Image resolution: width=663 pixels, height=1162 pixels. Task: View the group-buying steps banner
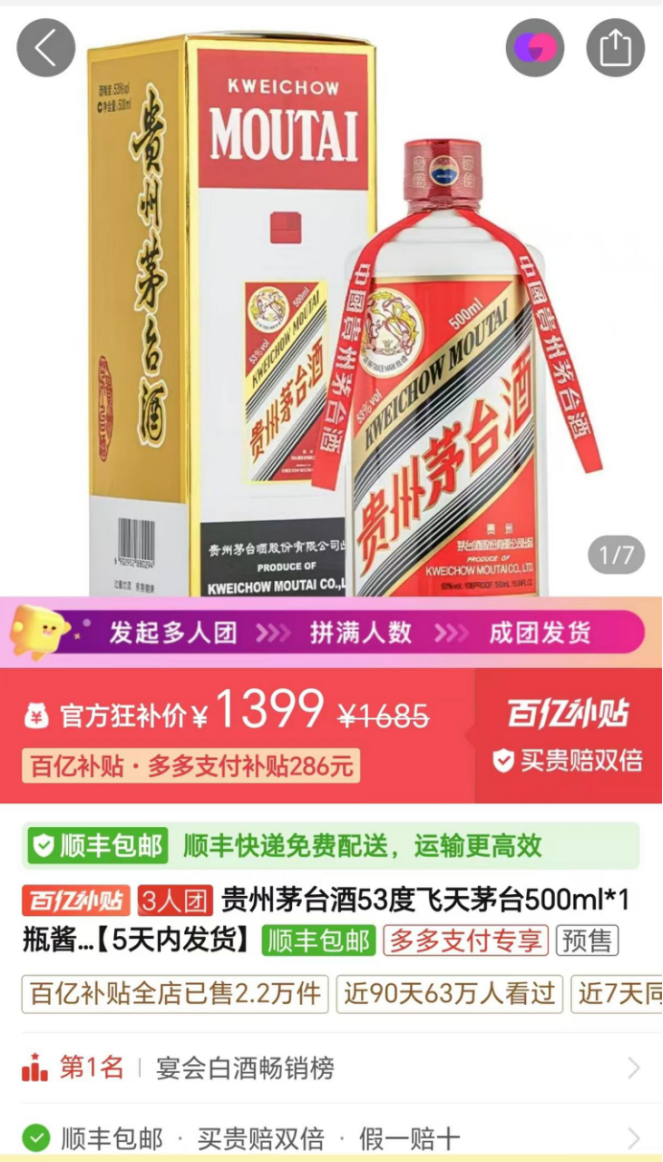[x=330, y=632]
